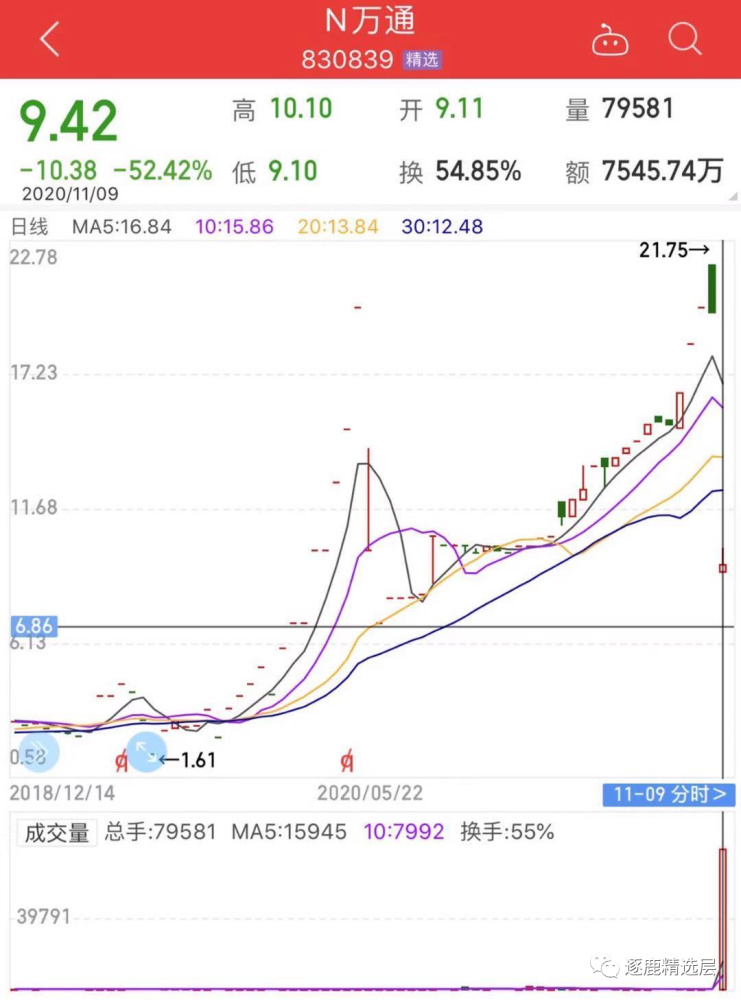
Task: Open the 11-09 分时 intraday view
Action: tap(668, 794)
